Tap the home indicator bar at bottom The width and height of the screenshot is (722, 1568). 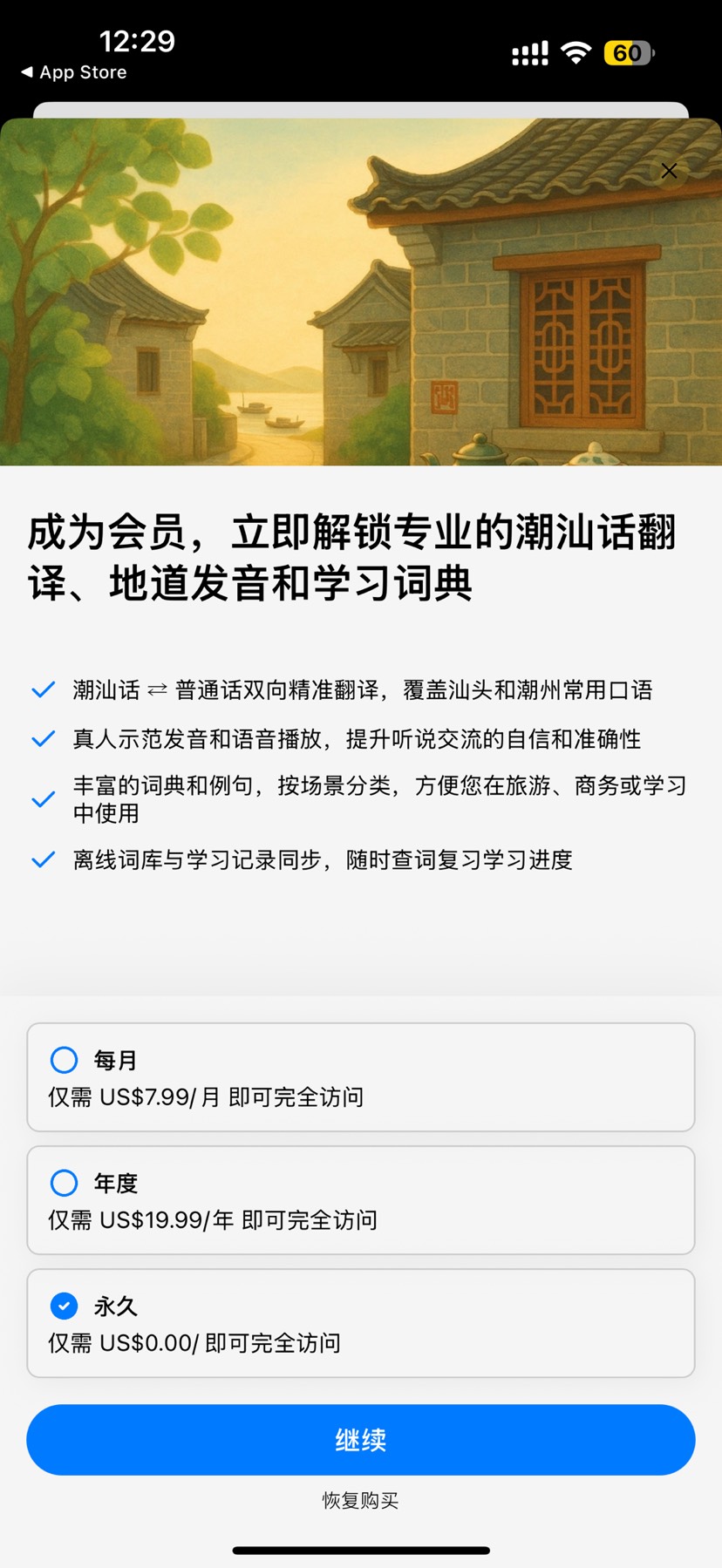(360, 1550)
